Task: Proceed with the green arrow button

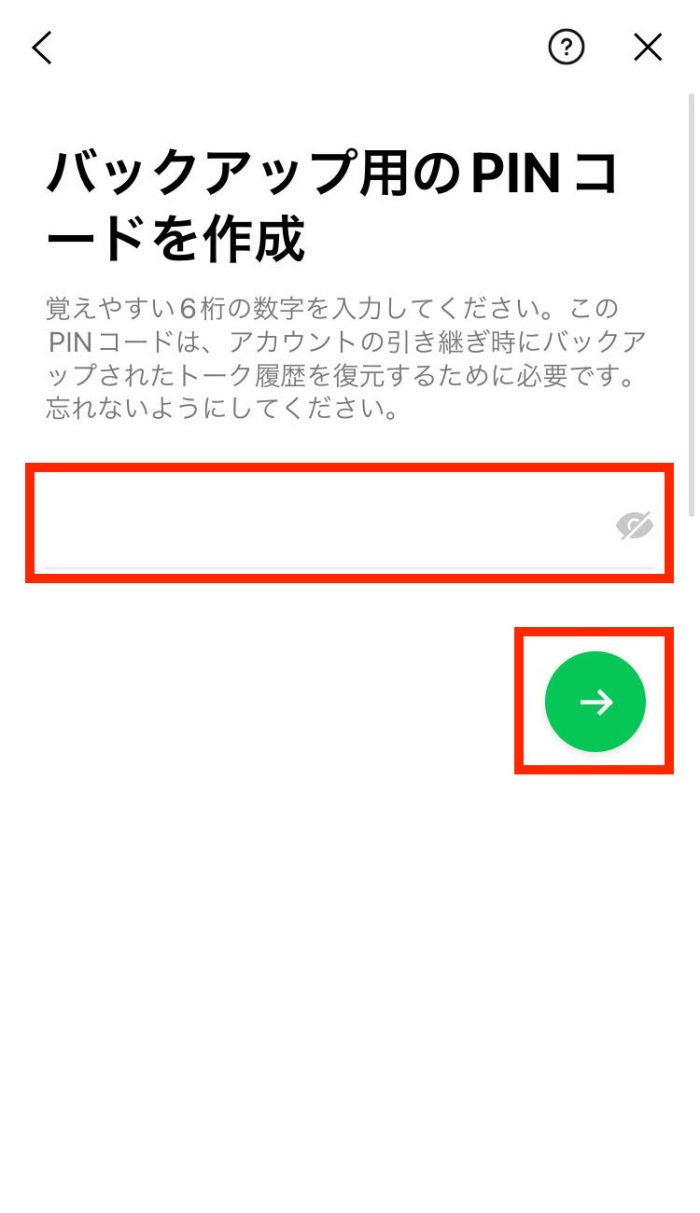Action: point(595,702)
